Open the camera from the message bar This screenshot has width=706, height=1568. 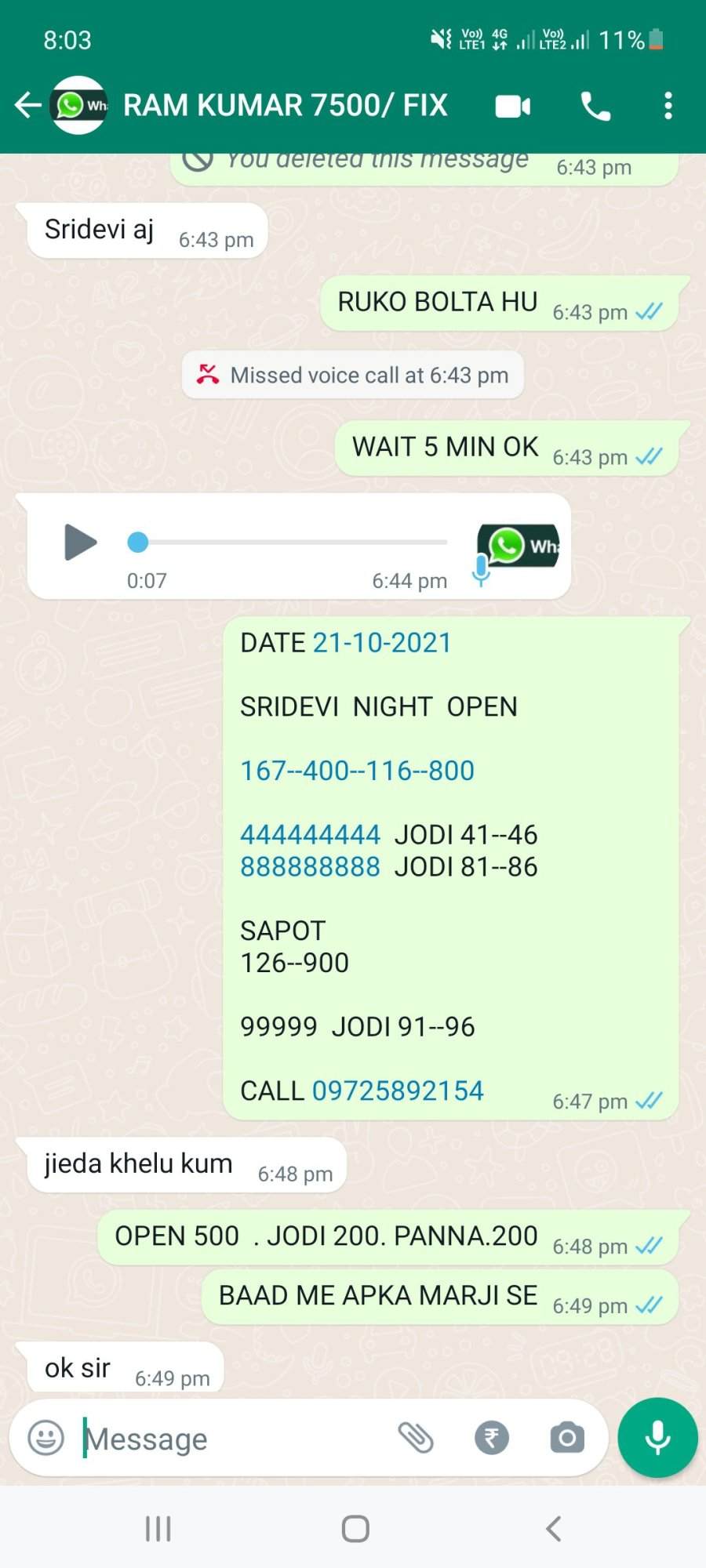click(x=567, y=1438)
